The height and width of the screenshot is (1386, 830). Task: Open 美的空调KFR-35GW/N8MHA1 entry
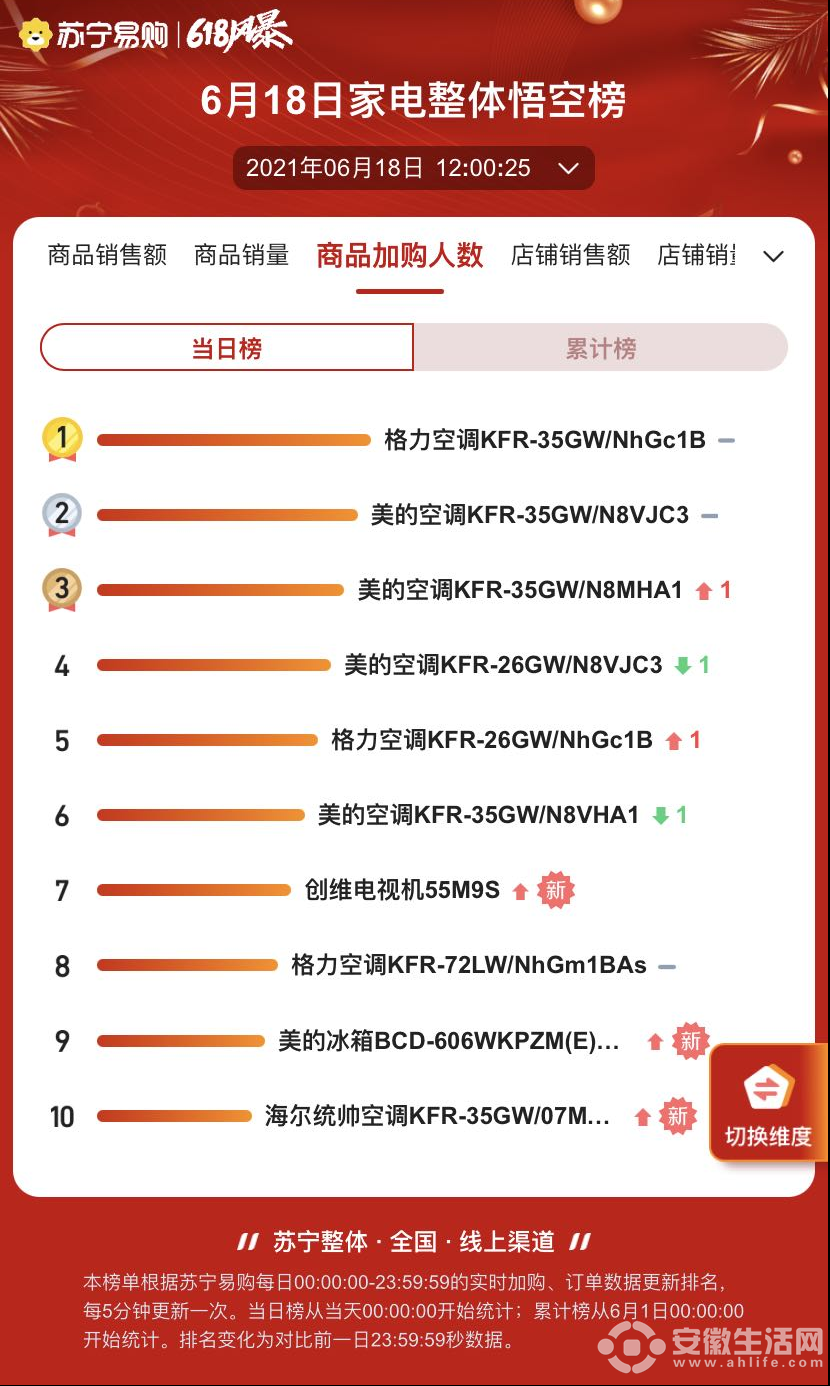520,591
